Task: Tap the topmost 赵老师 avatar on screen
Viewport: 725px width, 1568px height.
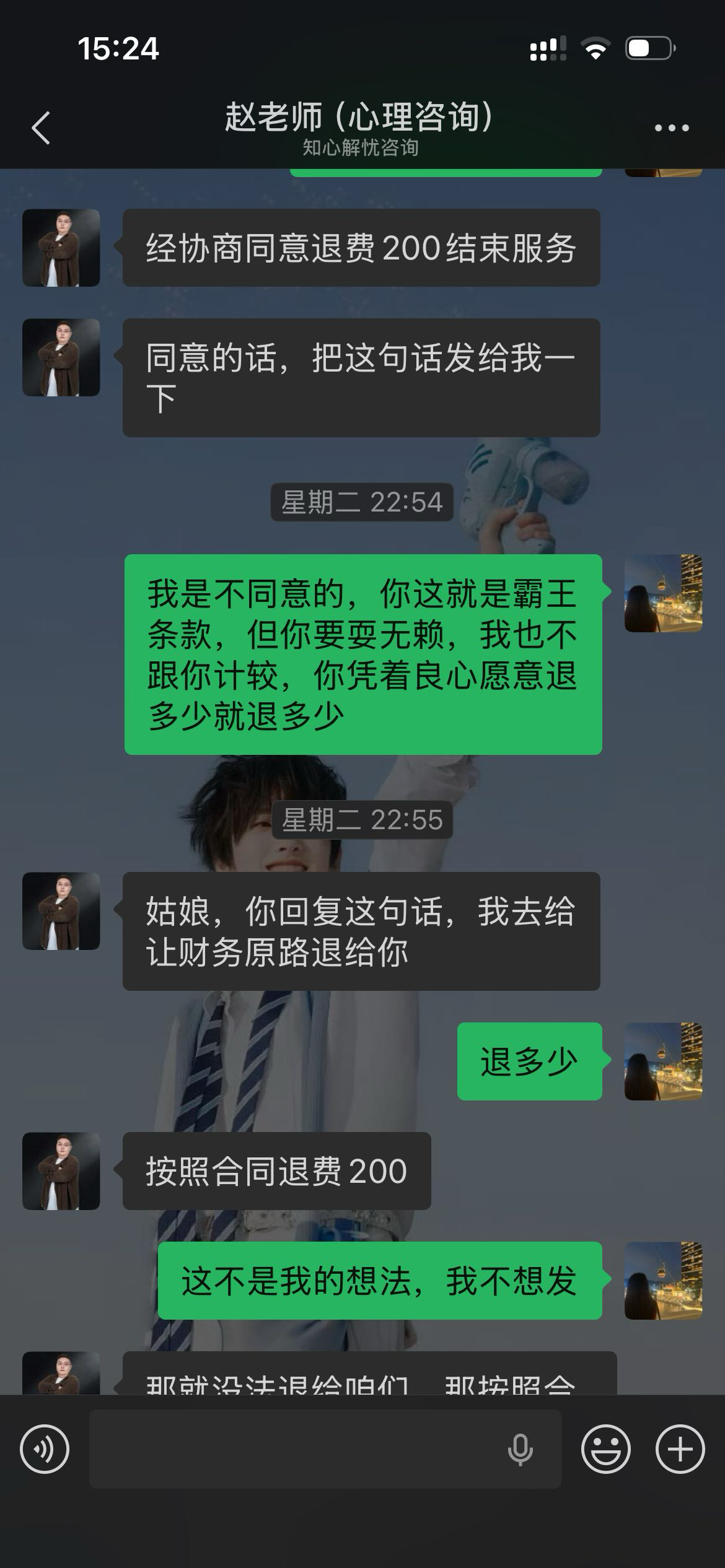Action: pos(62,246)
